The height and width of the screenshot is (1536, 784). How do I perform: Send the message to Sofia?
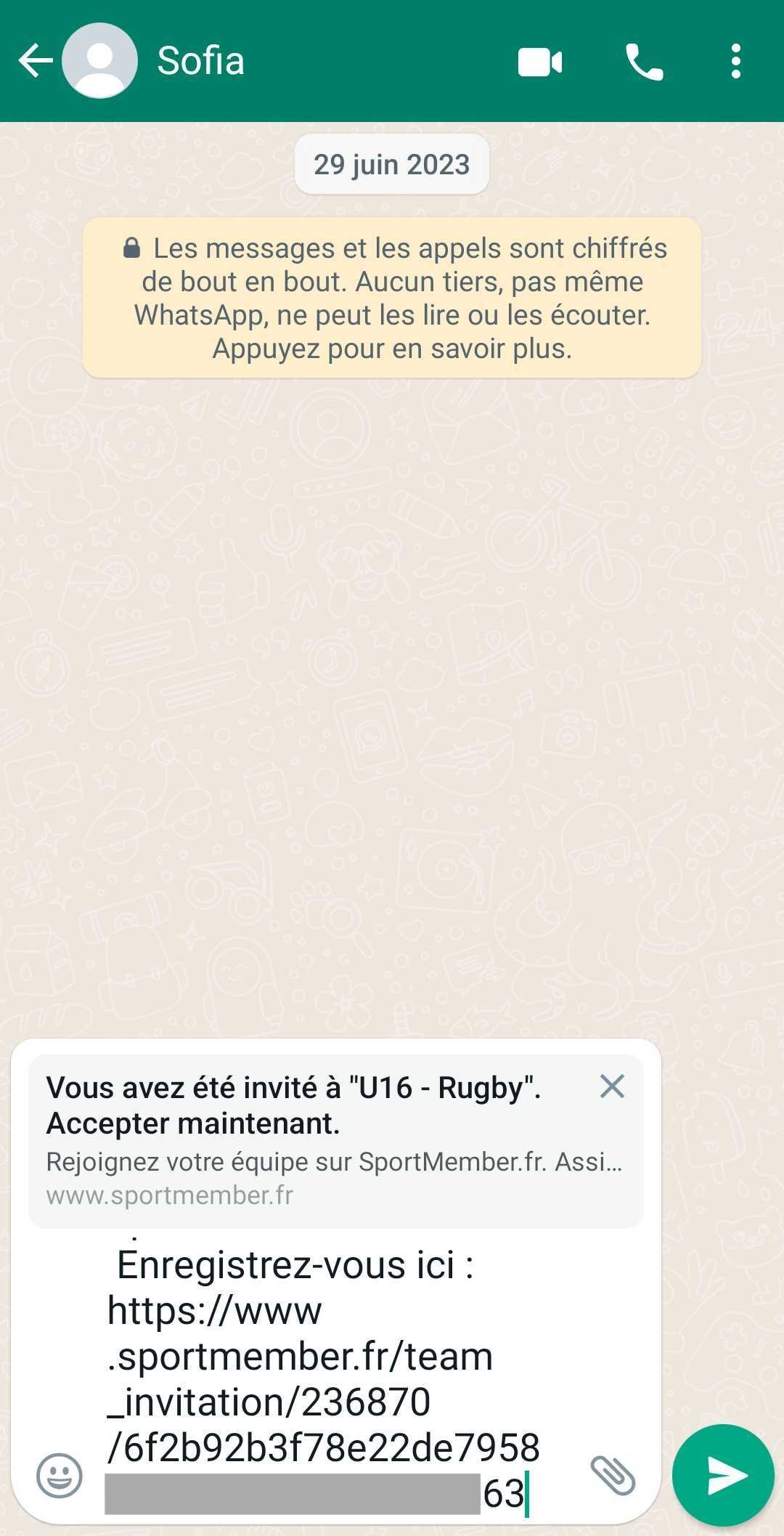click(723, 1475)
